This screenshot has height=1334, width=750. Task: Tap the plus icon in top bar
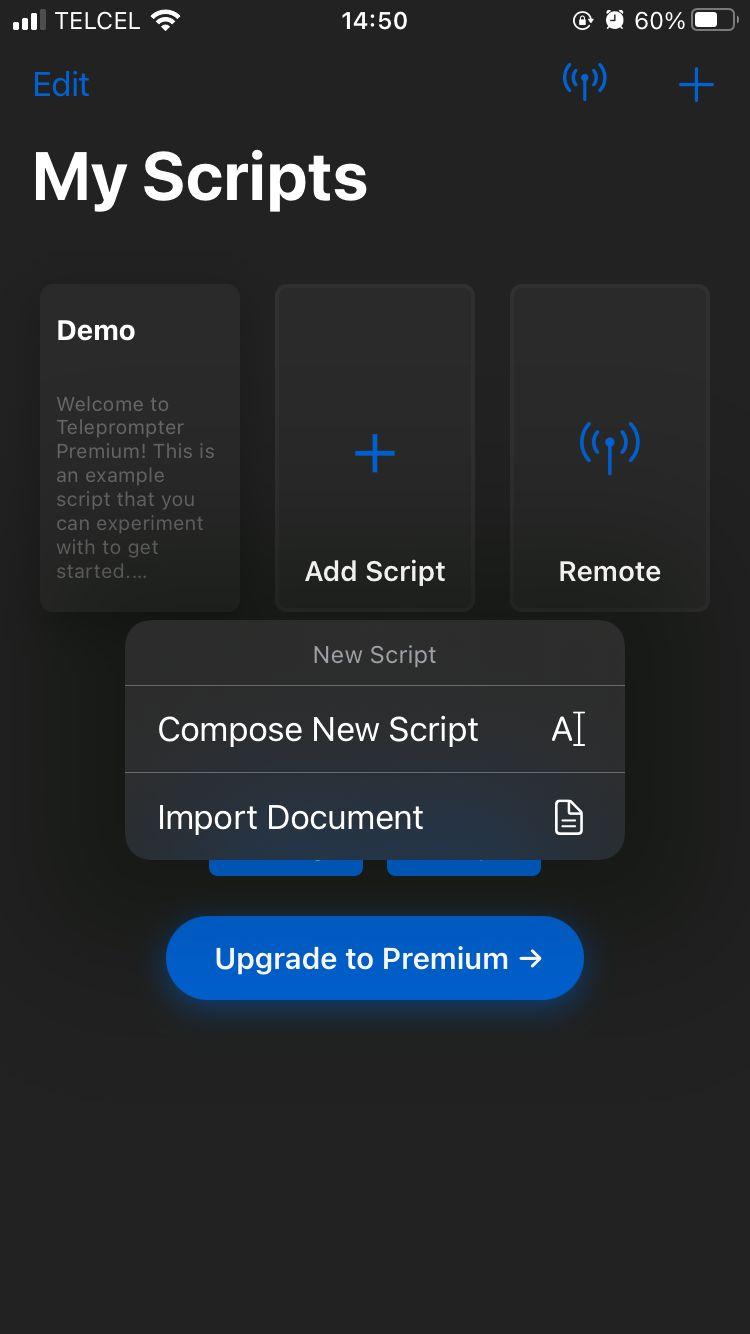point(696,84)
